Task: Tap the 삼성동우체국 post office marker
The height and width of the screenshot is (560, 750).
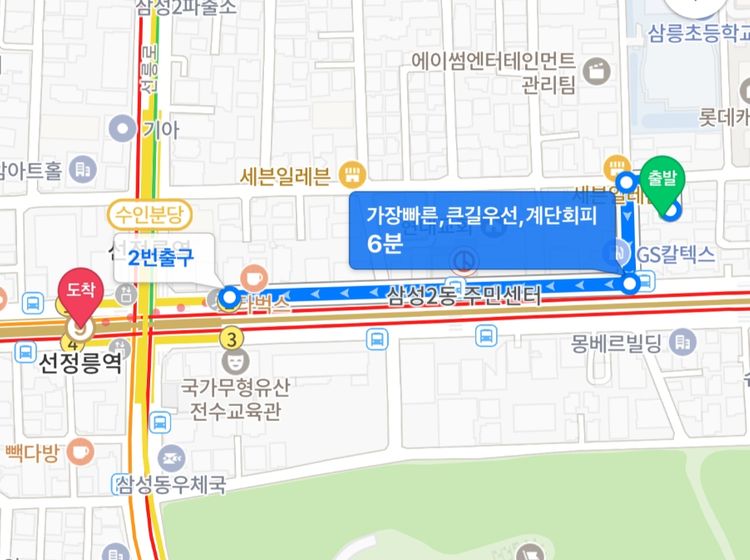Action: tap(172, 459)
